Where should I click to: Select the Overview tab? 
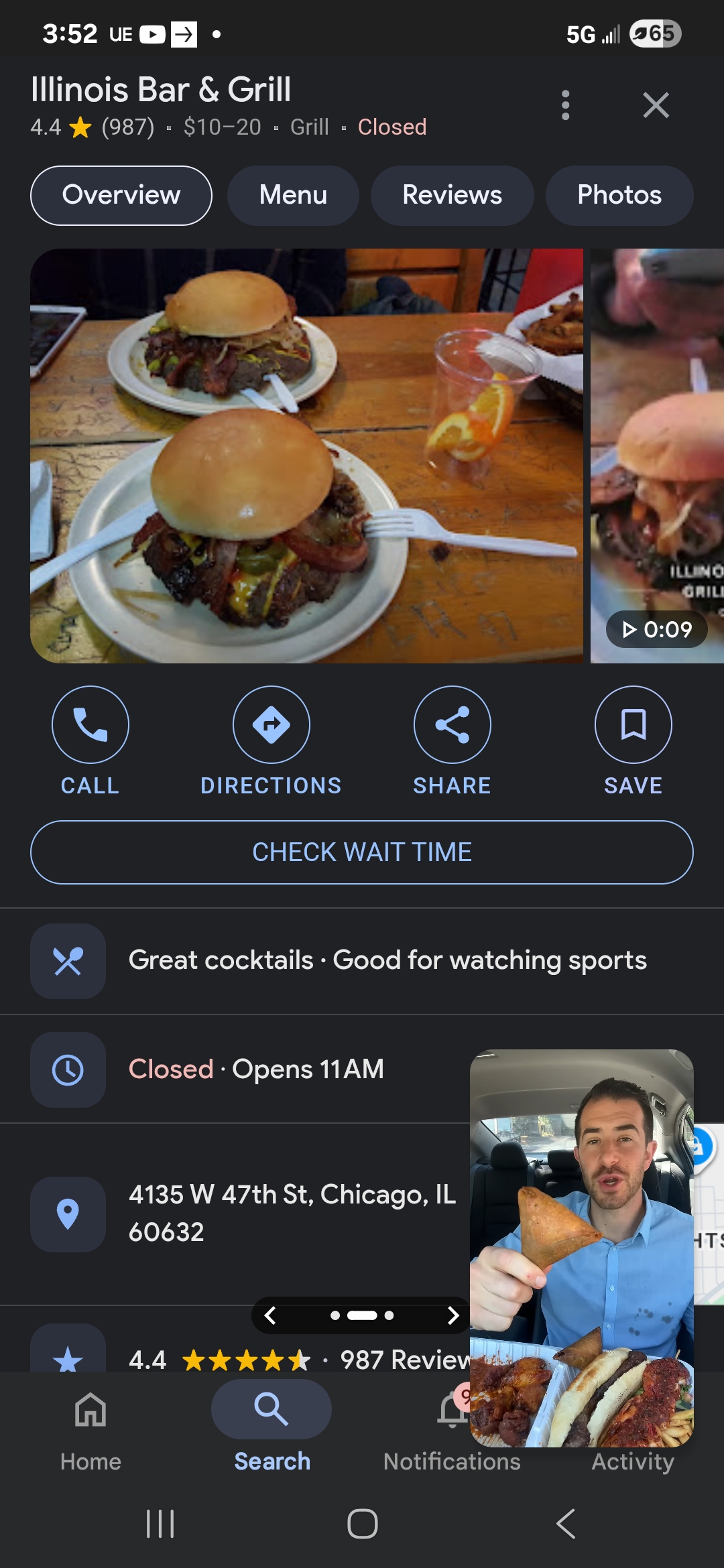[x=121, y=195]
